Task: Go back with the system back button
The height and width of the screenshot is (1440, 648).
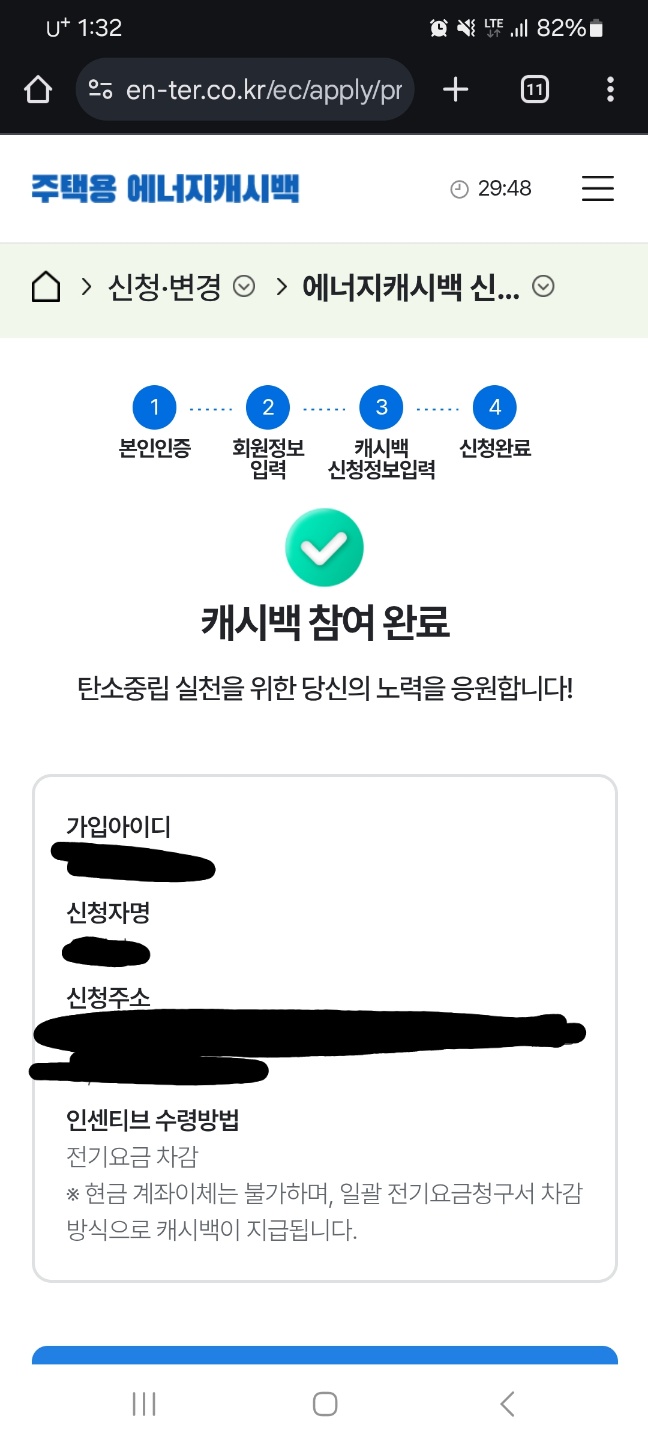Action: tap(507, 1403)
